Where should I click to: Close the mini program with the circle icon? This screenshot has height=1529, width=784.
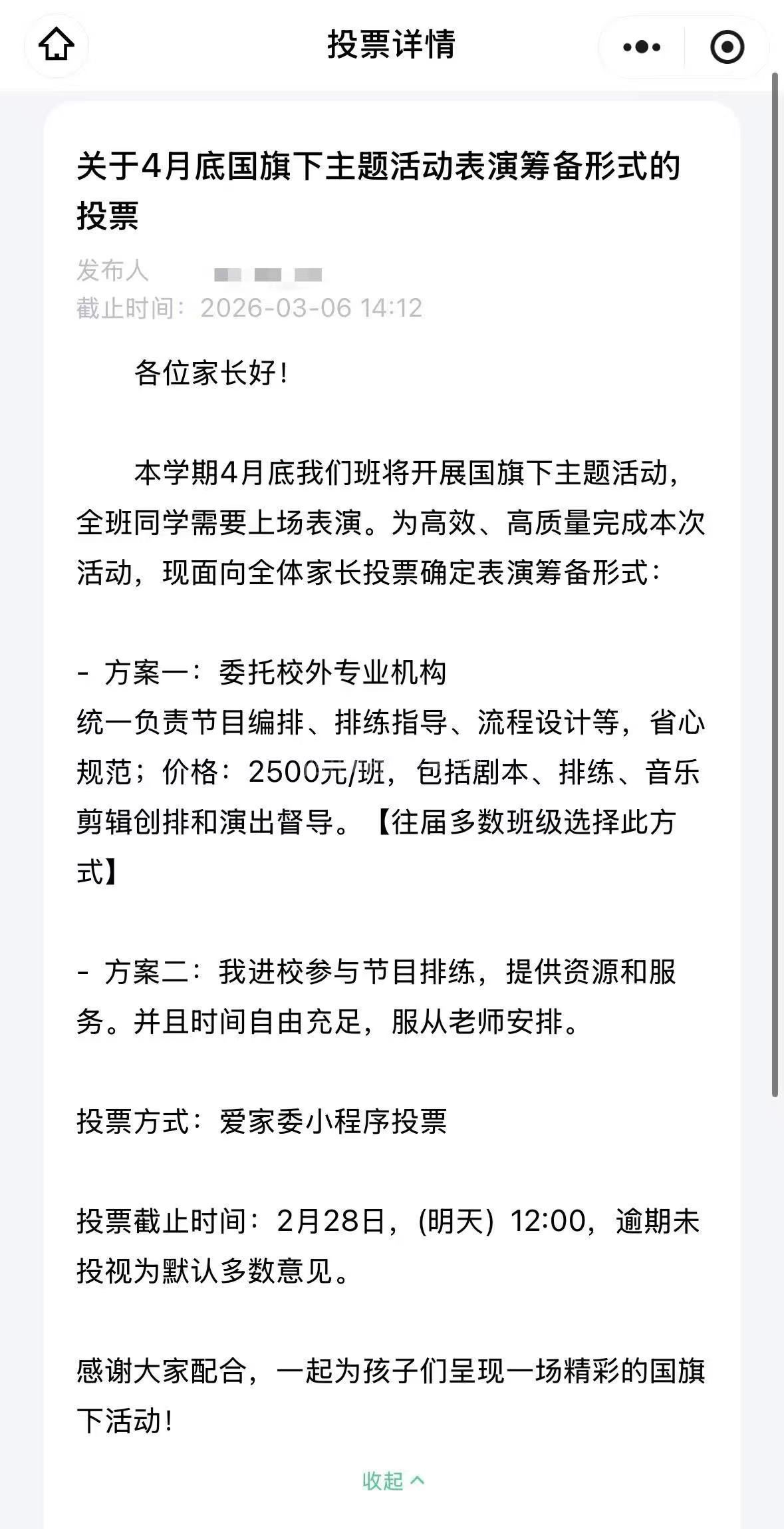pos(727,47)
